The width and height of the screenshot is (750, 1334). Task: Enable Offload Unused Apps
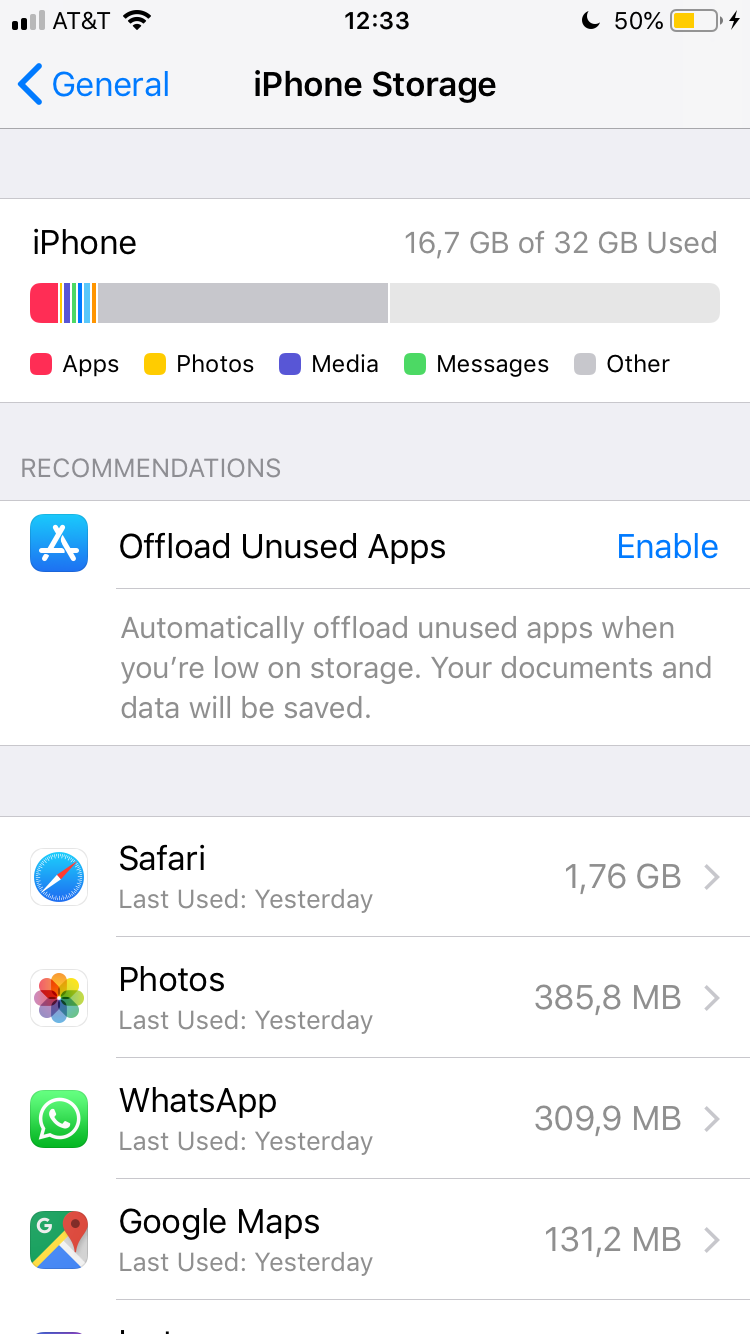(667, 546)
